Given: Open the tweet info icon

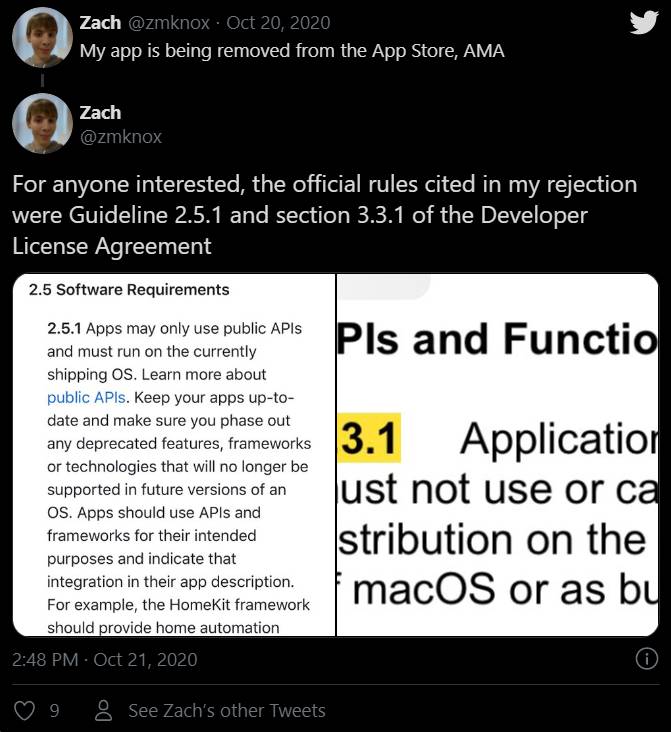Looking at the screenshot, I should [x=646, y=659].
